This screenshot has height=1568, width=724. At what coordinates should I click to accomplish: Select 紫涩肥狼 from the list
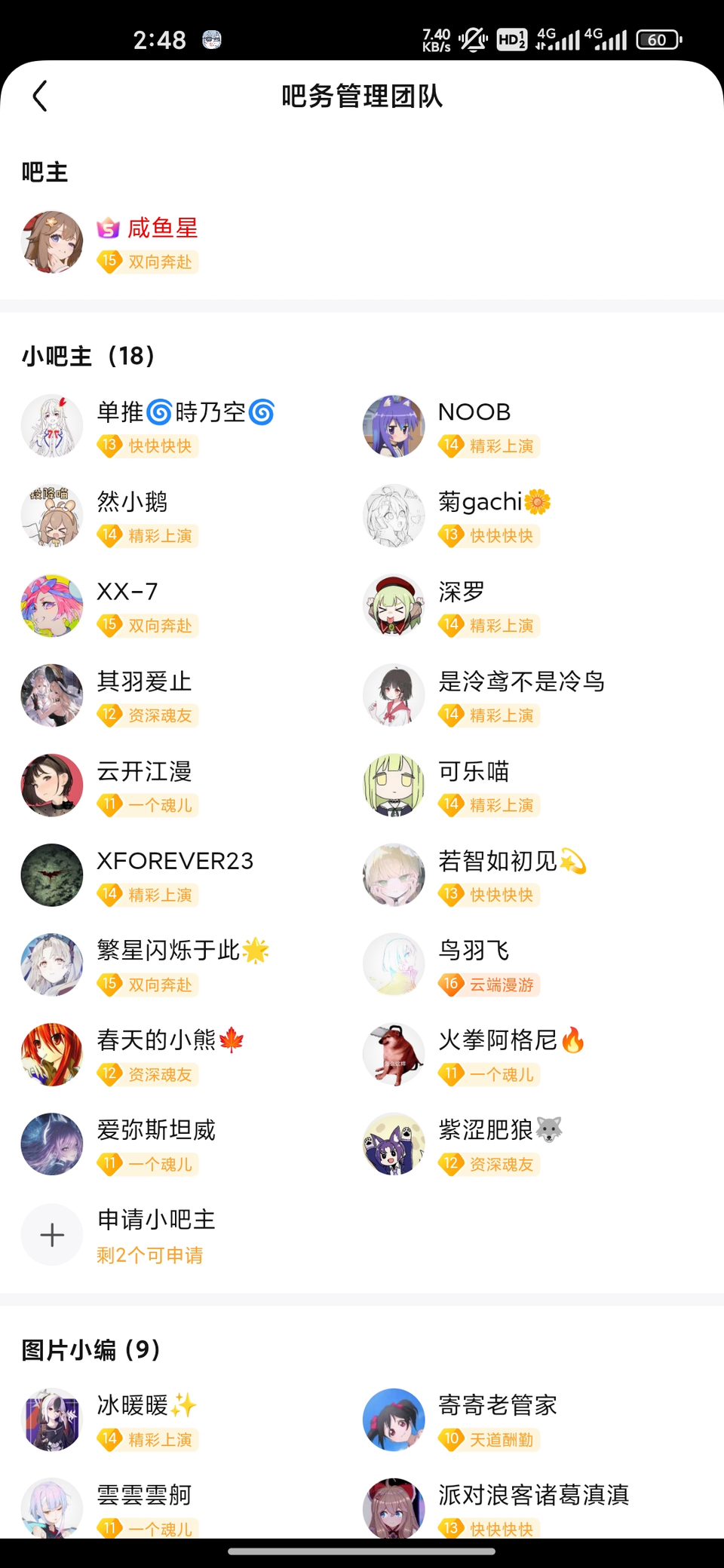(x=486, y=1130)
